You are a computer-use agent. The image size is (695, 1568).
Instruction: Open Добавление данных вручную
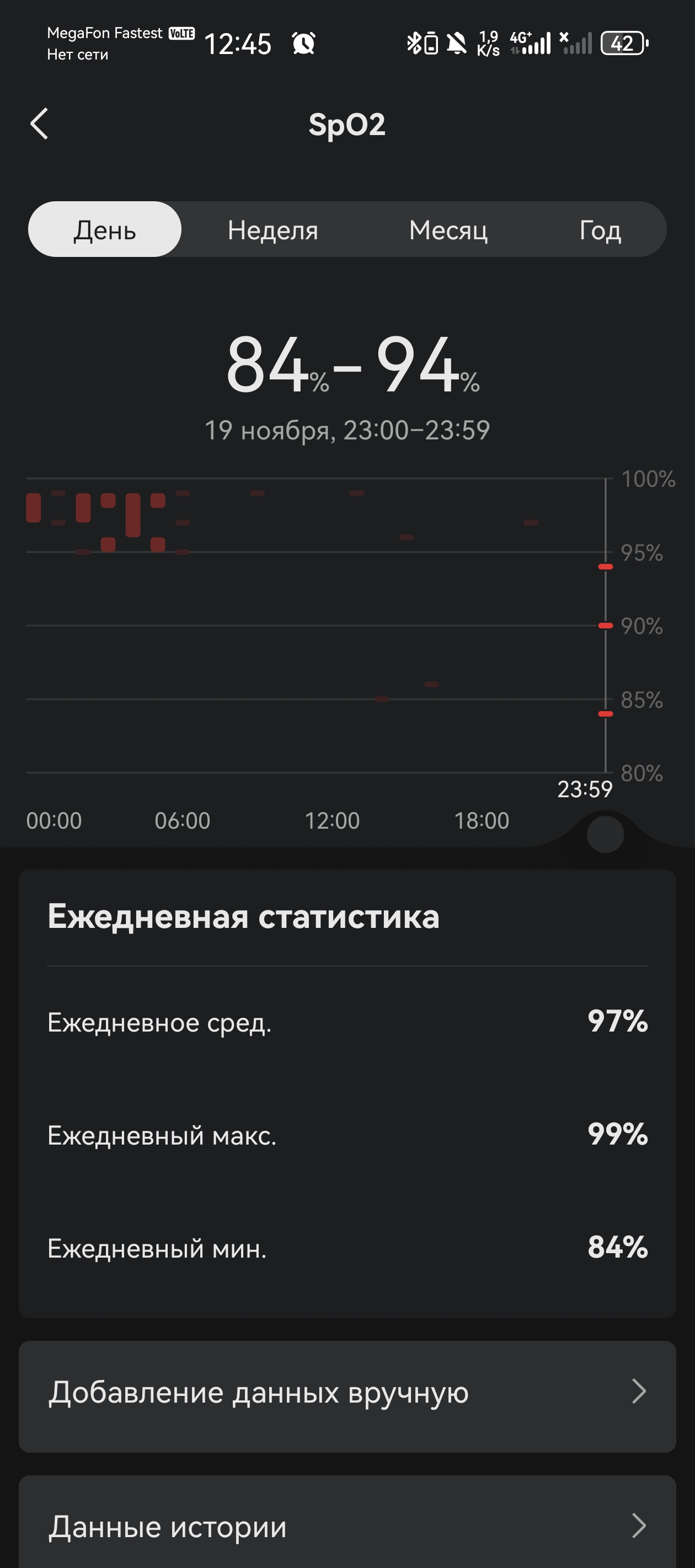[x=347, y=1392]
